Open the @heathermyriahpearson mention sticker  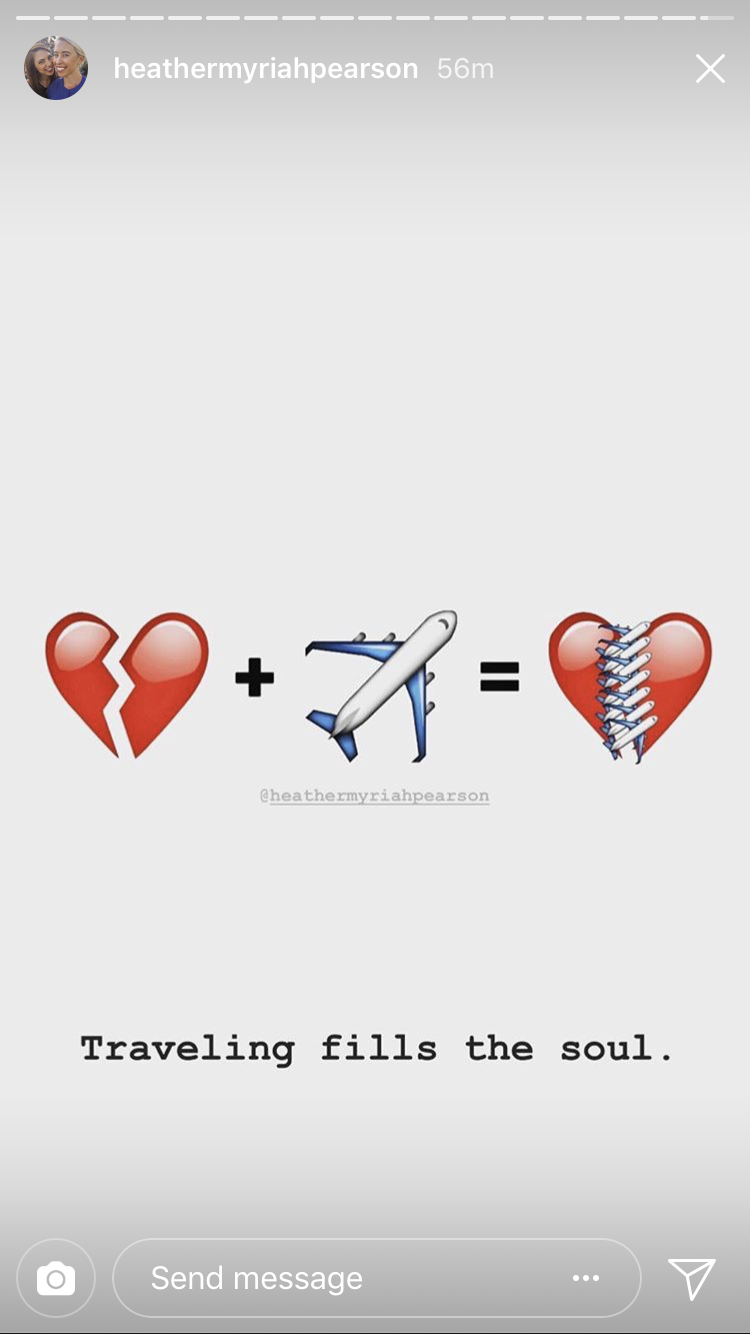pos(375,796)
